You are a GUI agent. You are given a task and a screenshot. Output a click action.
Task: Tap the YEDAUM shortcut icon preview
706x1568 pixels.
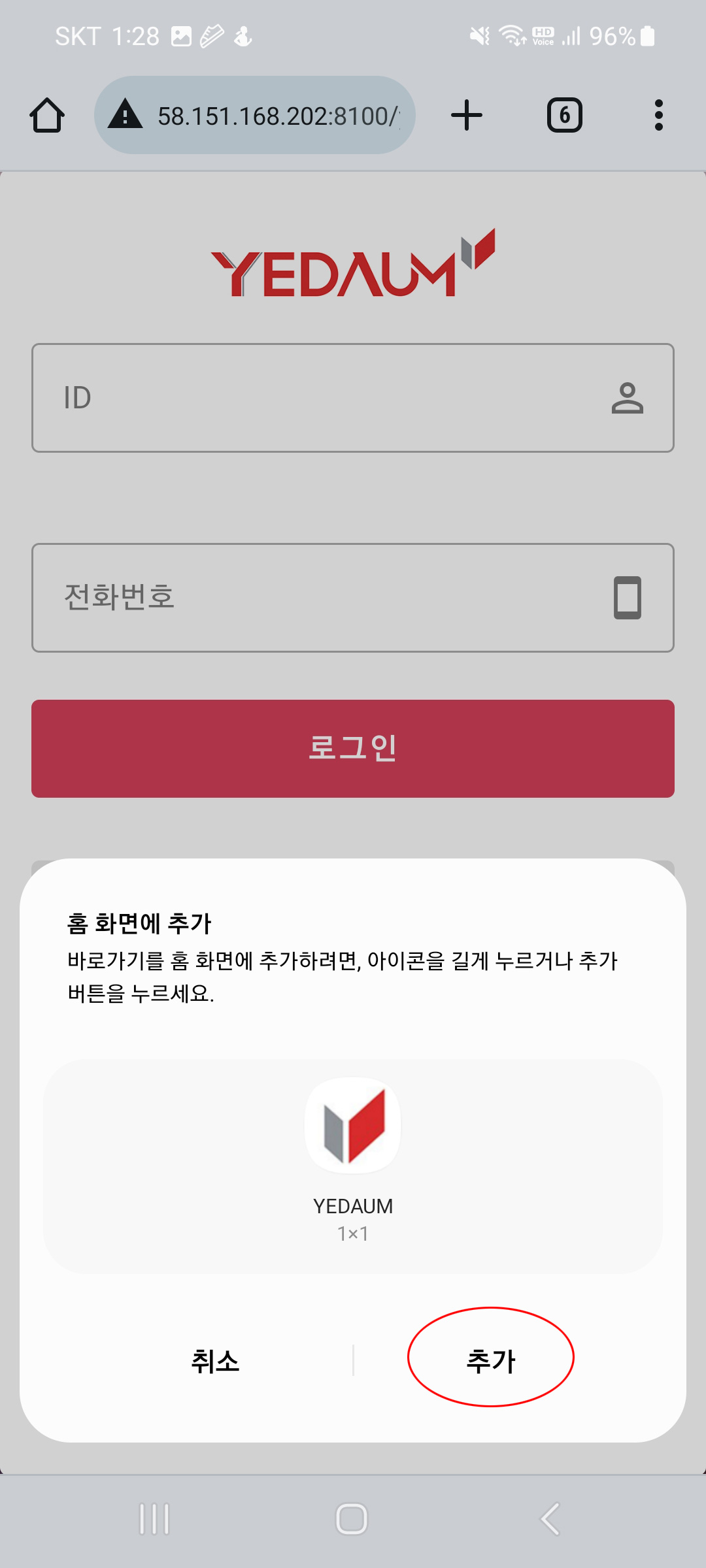[353, 1125]
